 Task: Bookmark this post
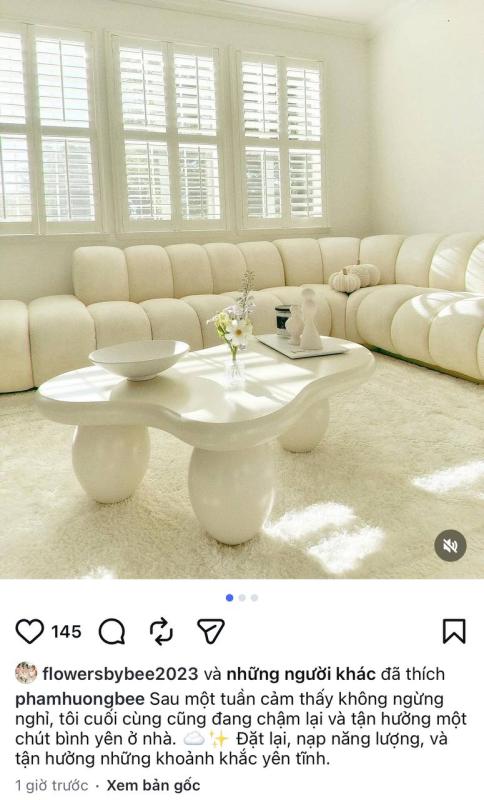(453, 631)
